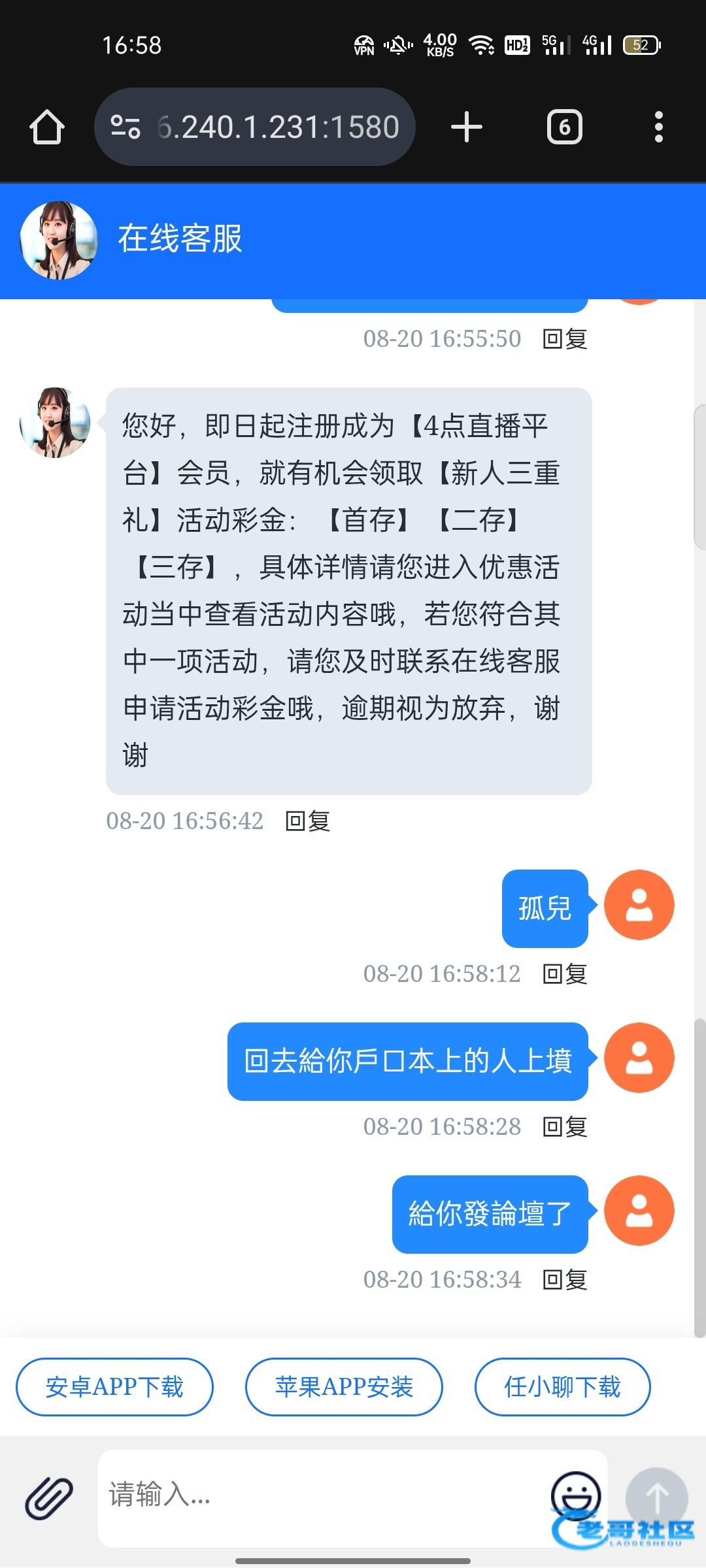Reply to the message sent at 16:55:50

tap(565, 338)
